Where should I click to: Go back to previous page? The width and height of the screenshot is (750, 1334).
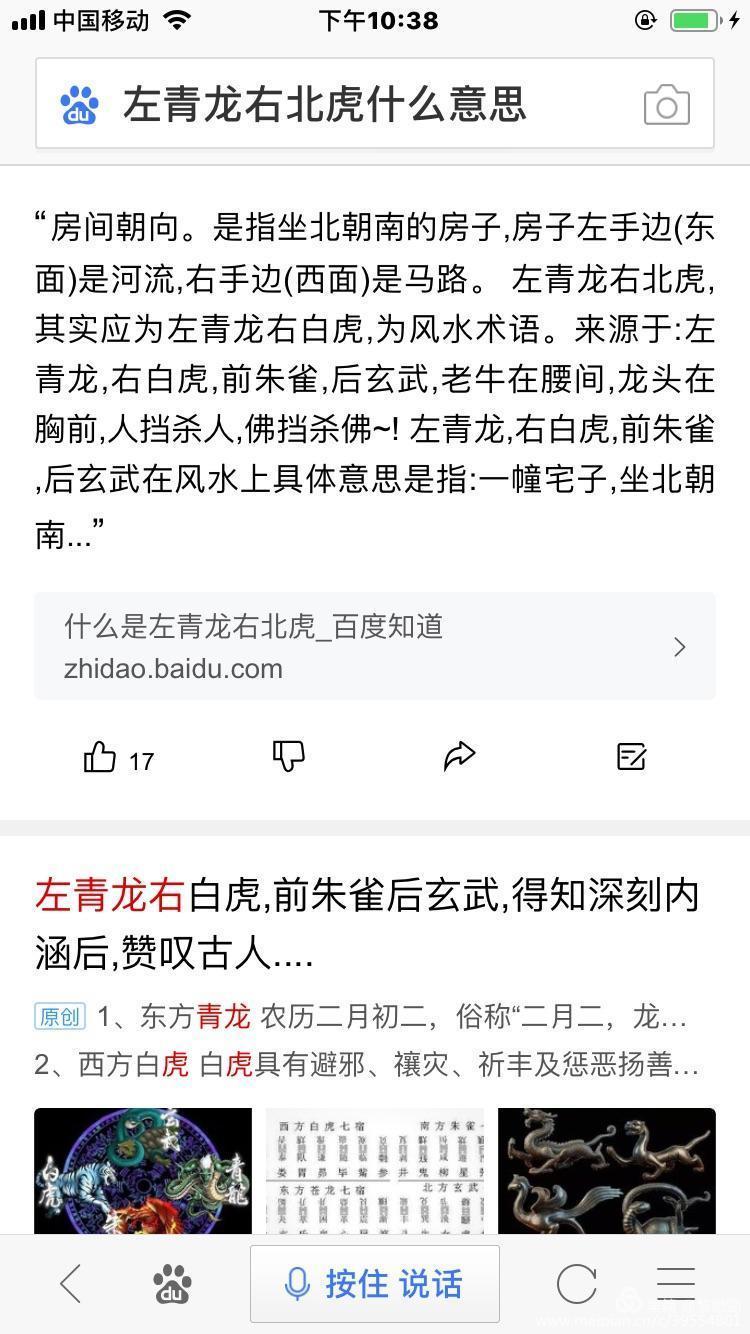pos(70,1284)
